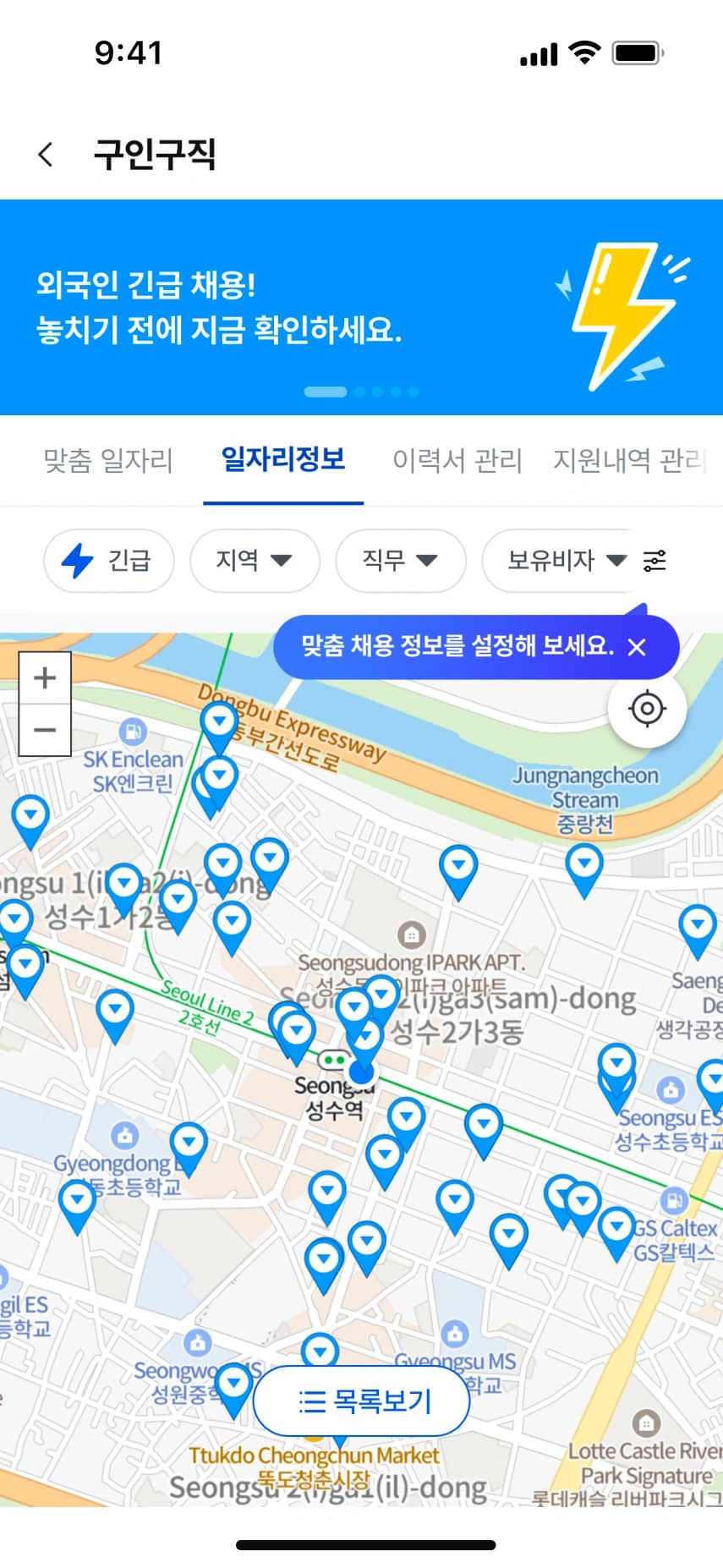Open the filter settings sliders icon

655,561
